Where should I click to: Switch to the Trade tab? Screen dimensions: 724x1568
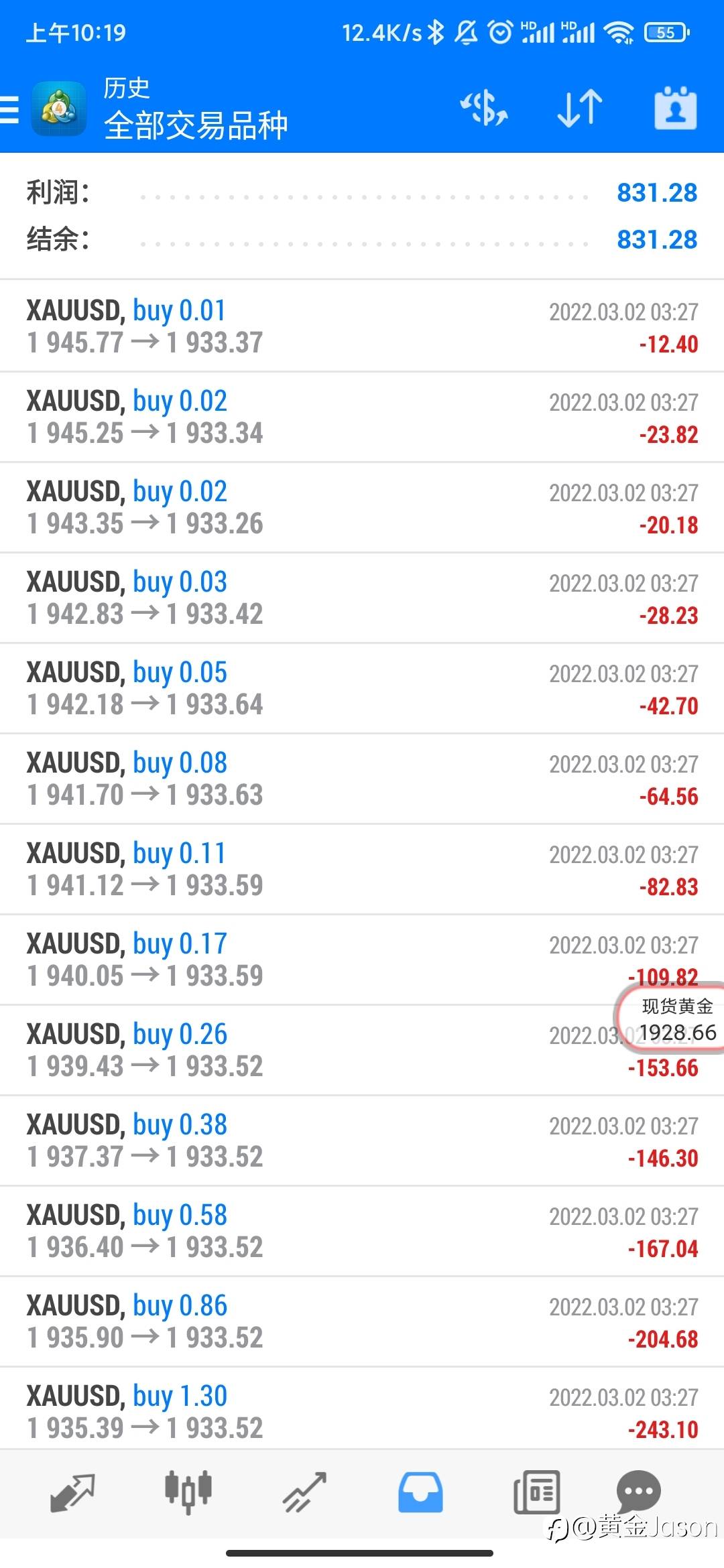coord(304,1492)
